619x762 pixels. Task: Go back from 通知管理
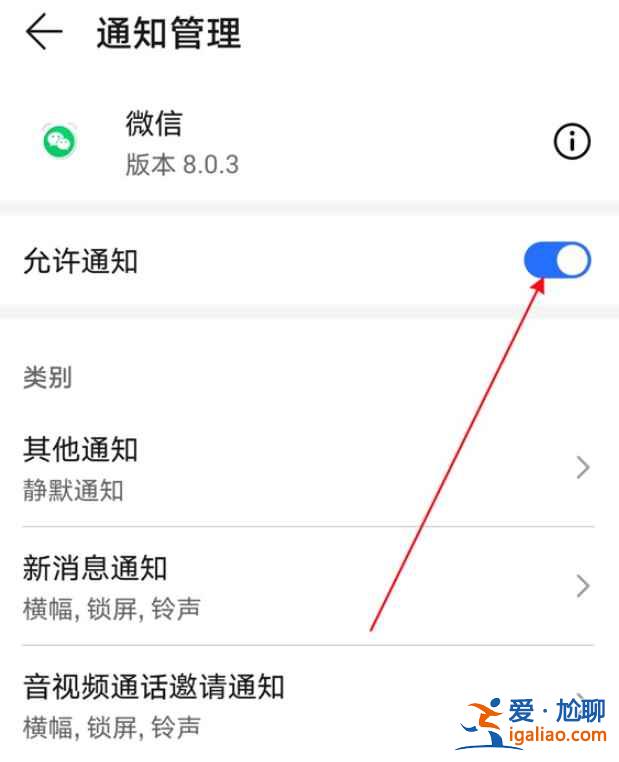[43, 33]
